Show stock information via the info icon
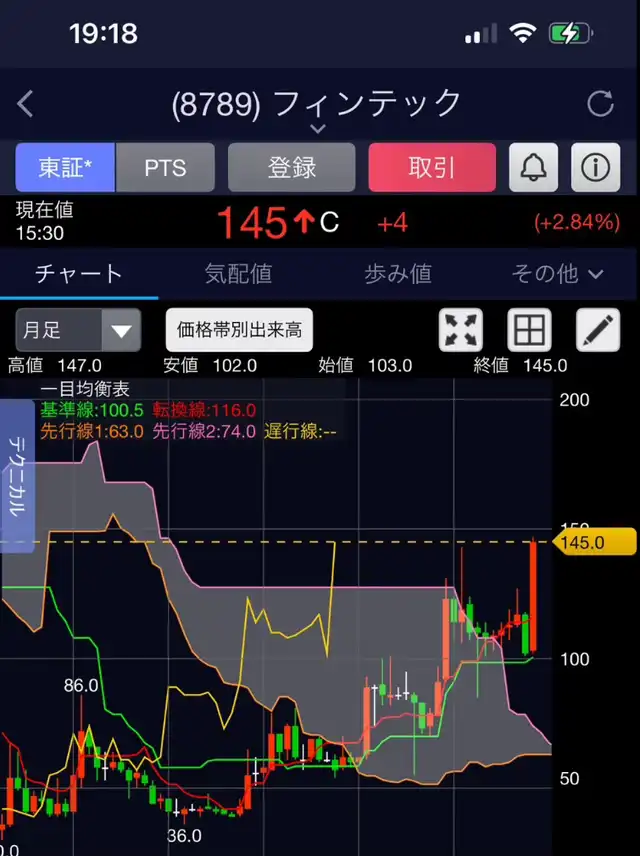Viewport: 640px width, 856px height. (595, 167)
